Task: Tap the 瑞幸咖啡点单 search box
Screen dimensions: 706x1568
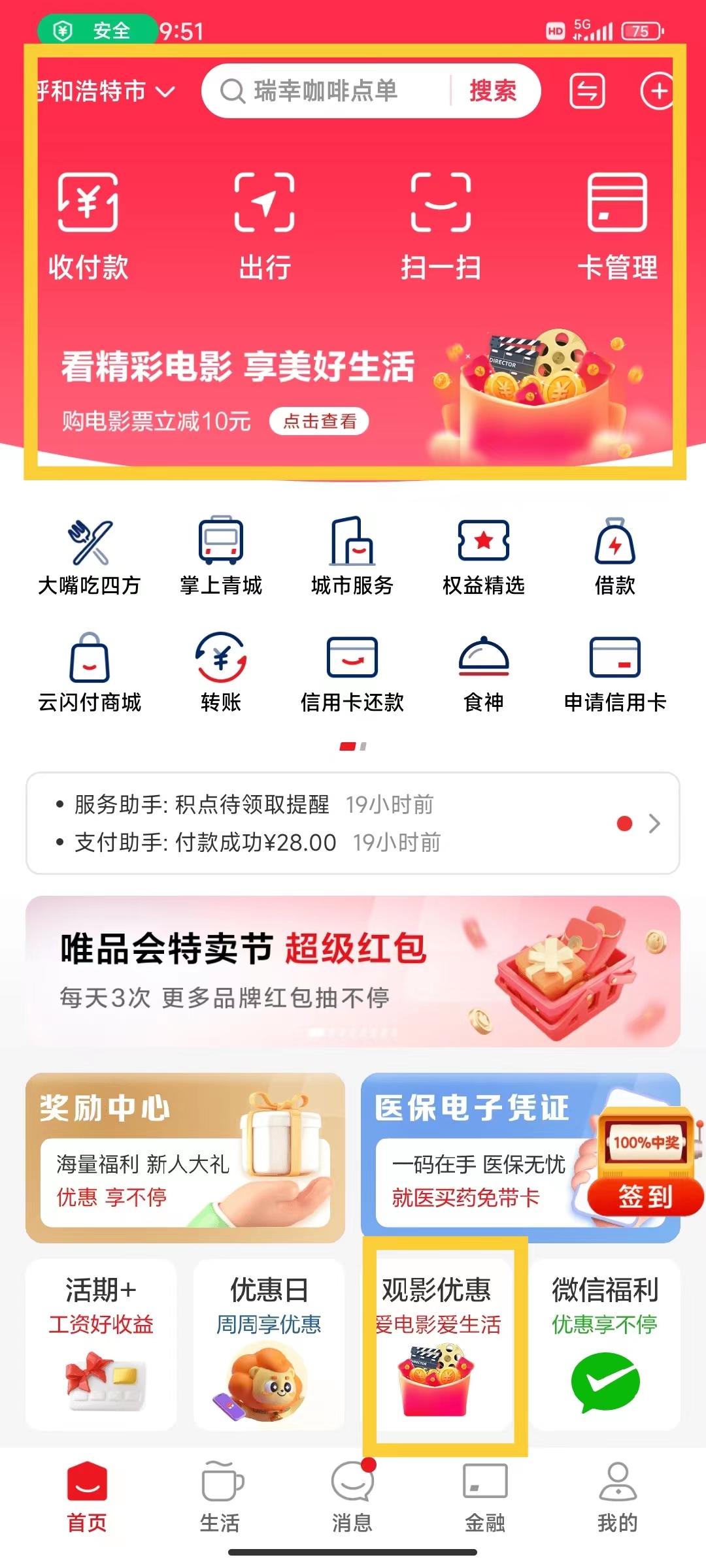Action: click(327, 91)
